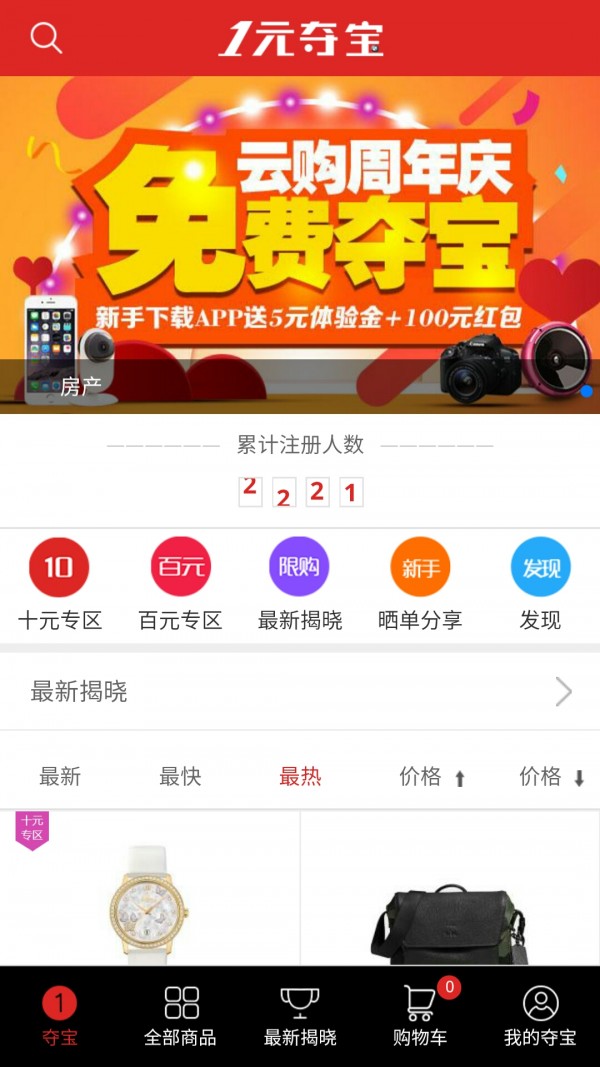600x1067 pixels.
Task: Open the 十元专区 section
Action: click(60, 584)
